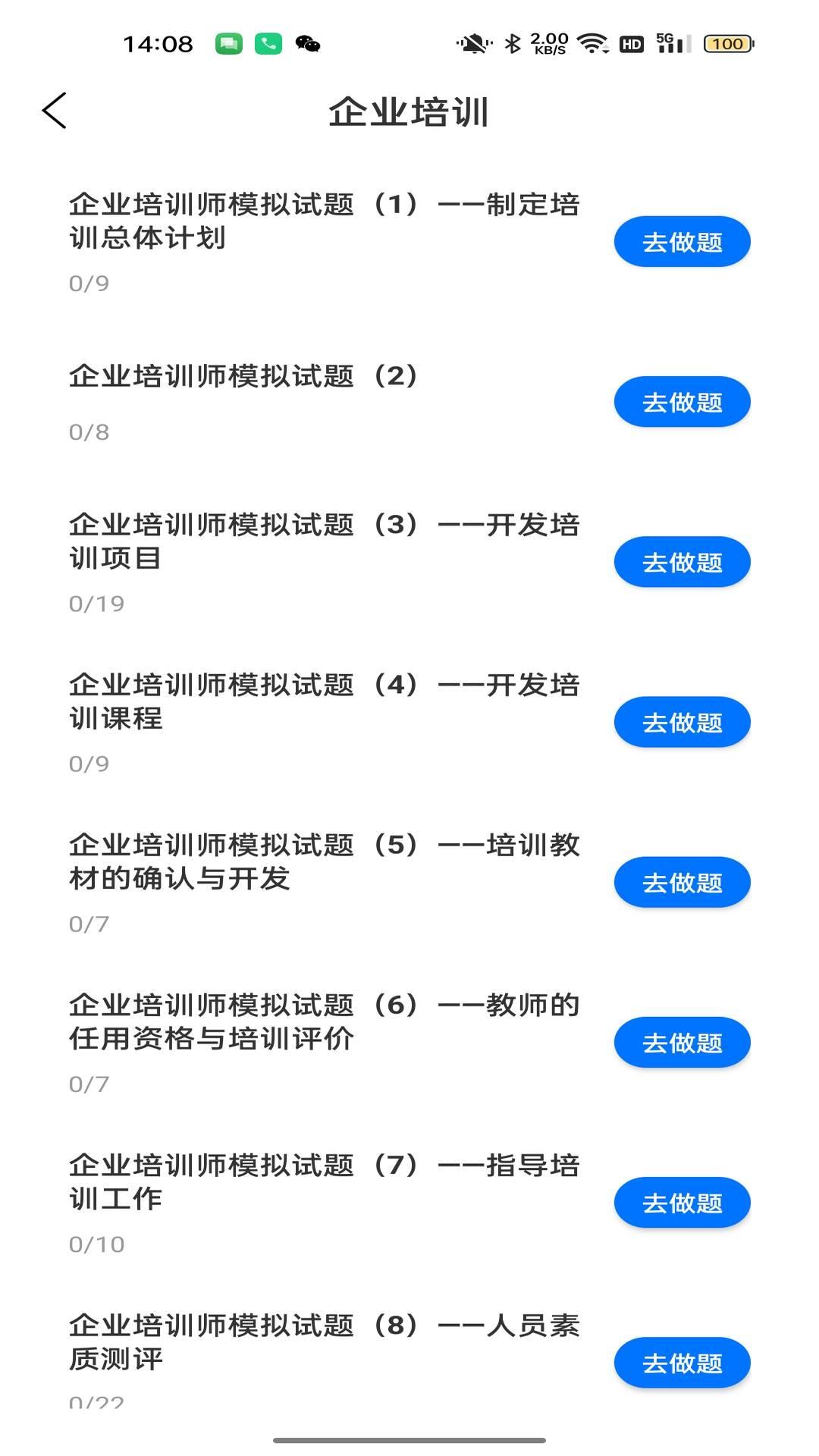Tap the bottom navigation gesture bar

coord(409,1438)
